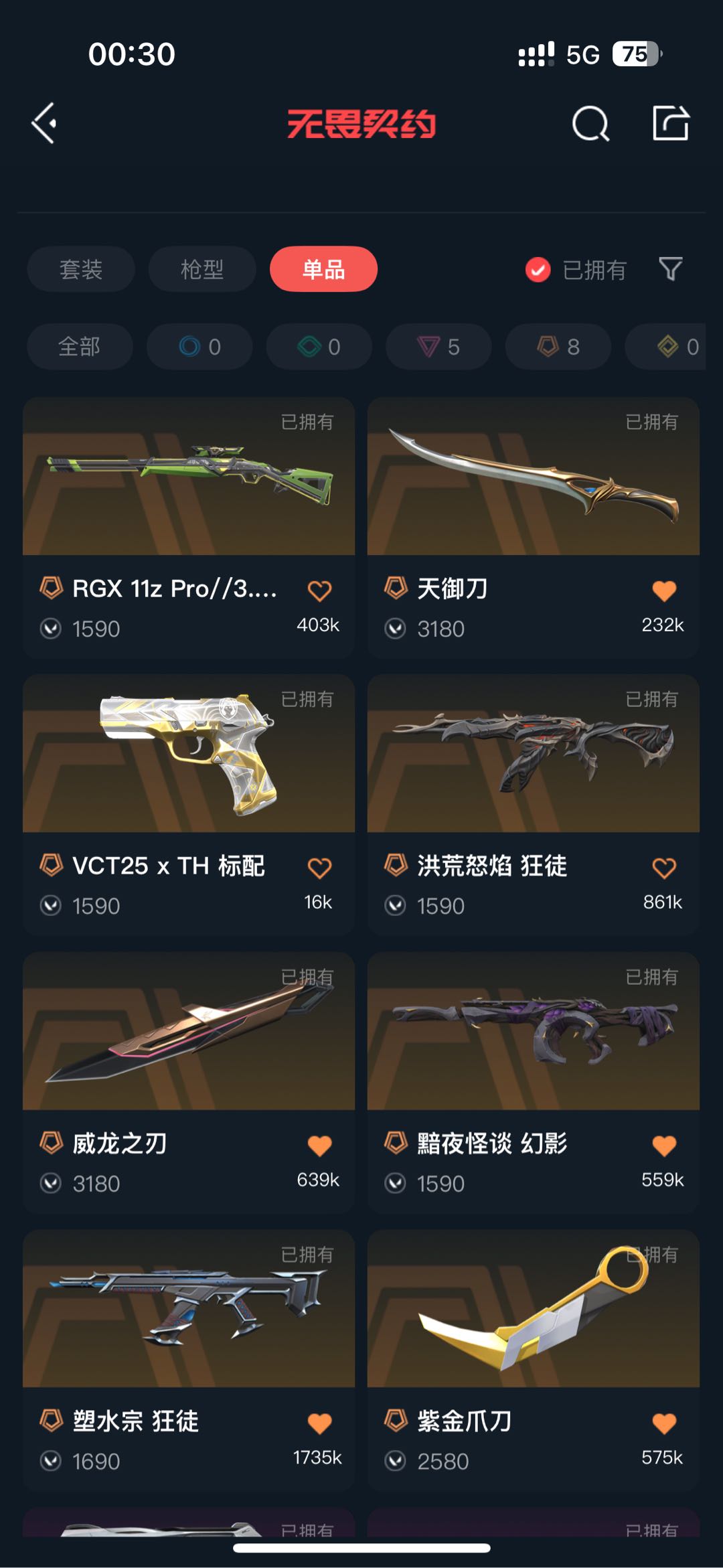Open the search magnifier
723x1568 pixels.
coord(590,124)
